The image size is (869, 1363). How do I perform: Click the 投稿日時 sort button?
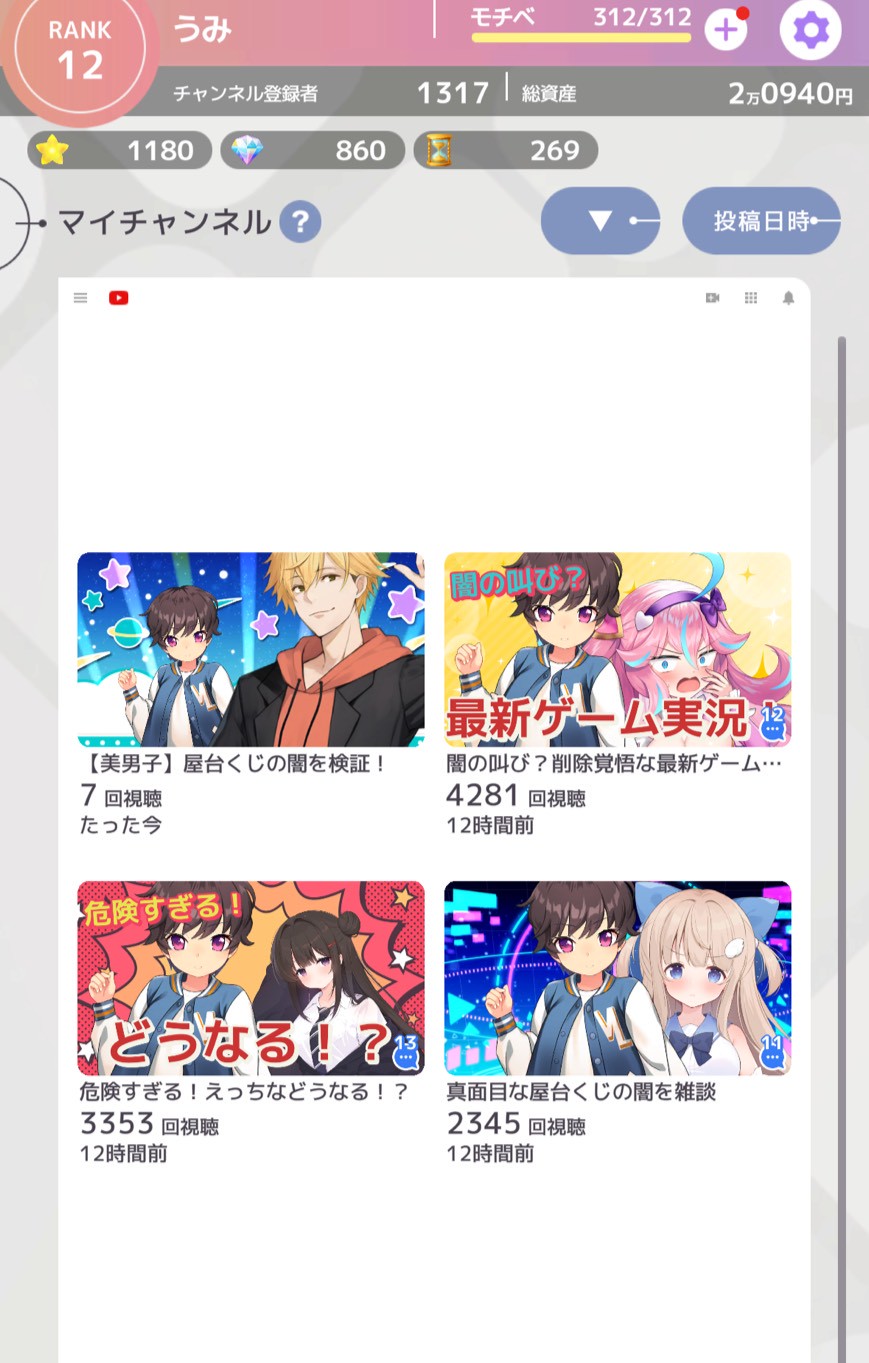[x=761, y=220]
